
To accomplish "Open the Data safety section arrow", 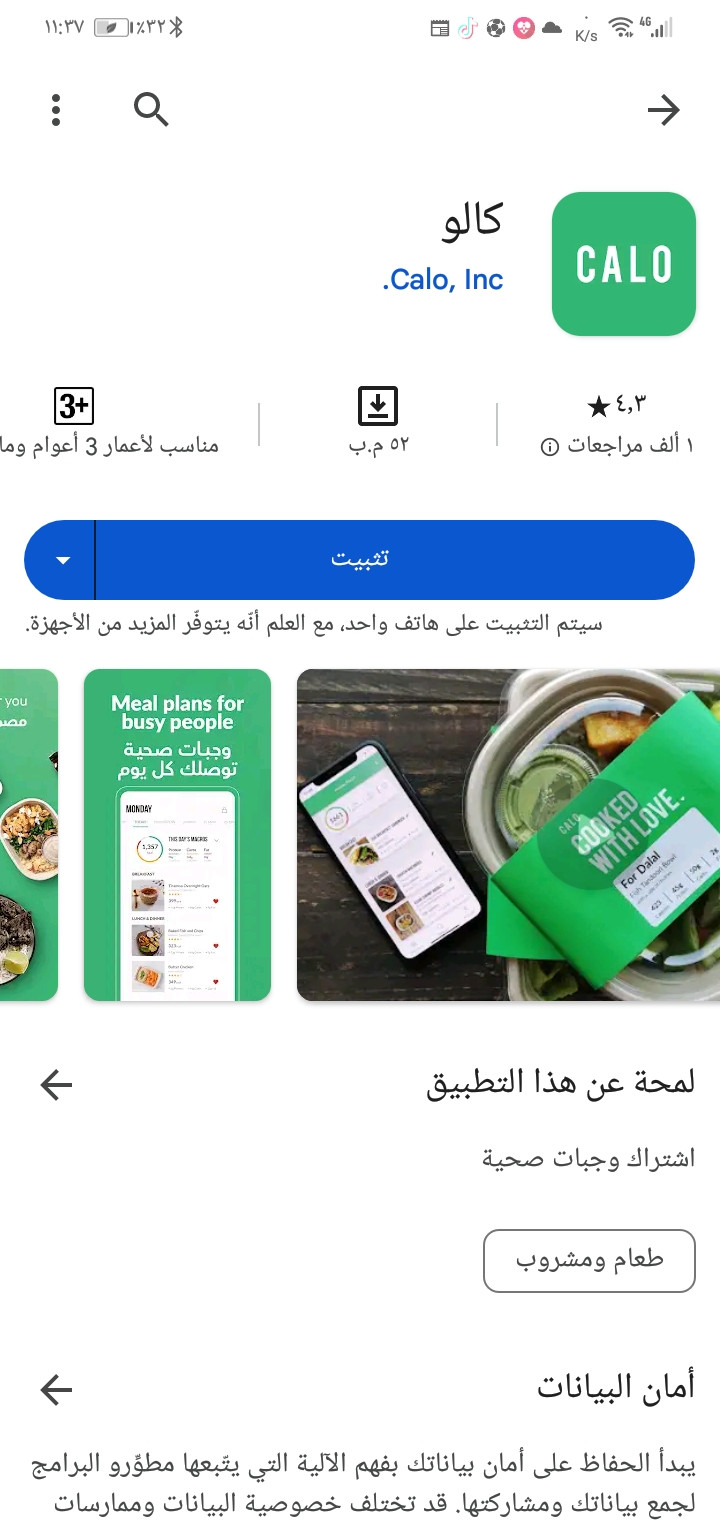I will tap(57, 1388).
